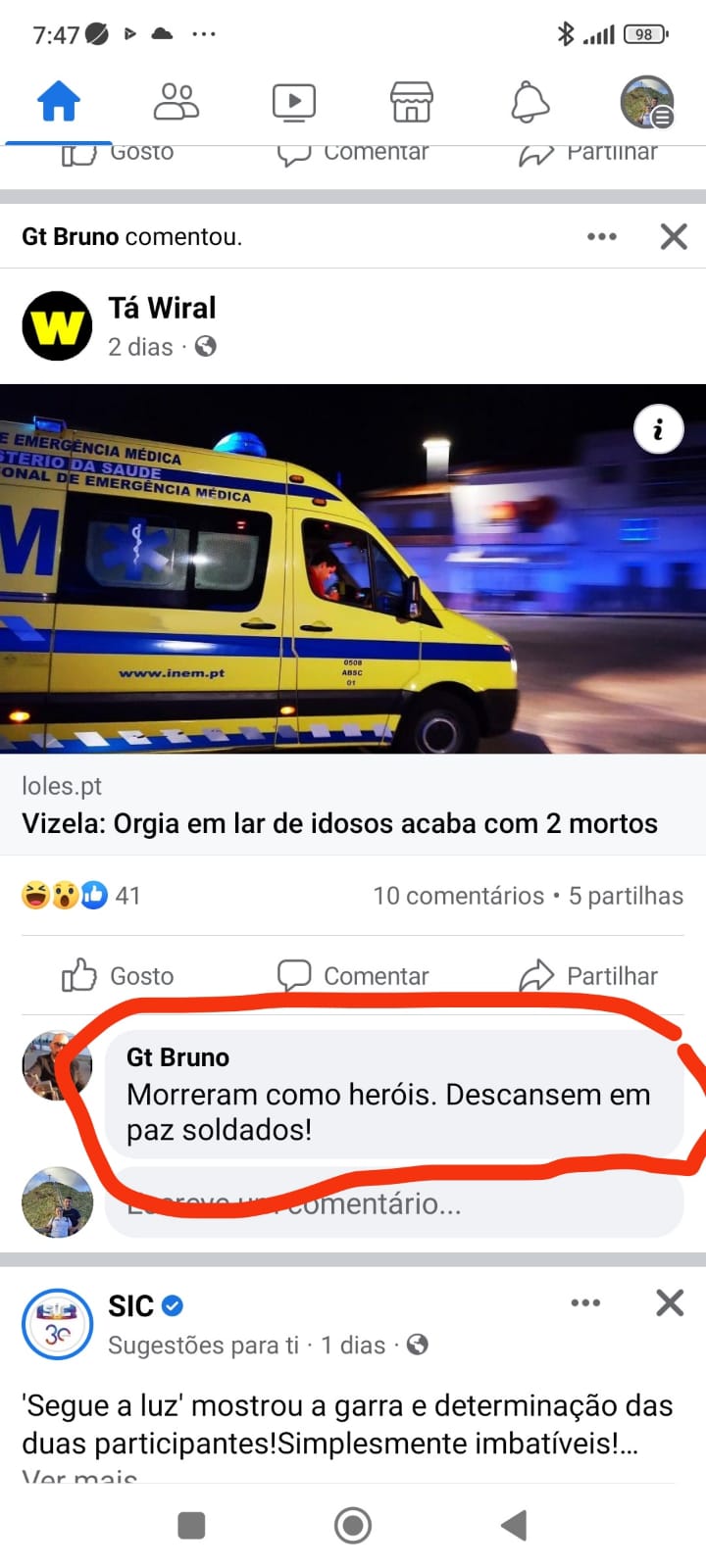
Task: Like the Tá Wiral post with Gosto
Action: tap(118, 976)
